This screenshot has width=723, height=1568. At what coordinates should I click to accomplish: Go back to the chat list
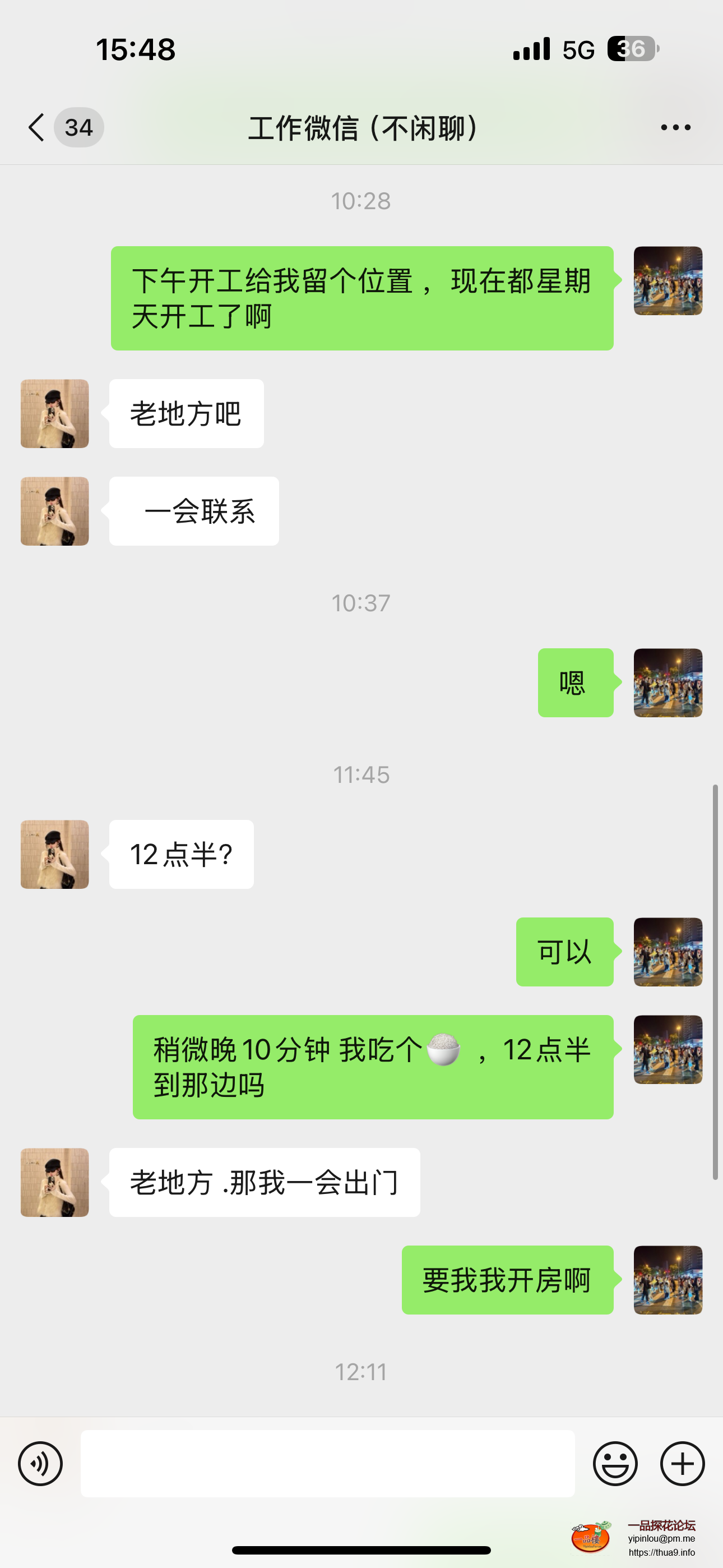[x=36, y=127]
